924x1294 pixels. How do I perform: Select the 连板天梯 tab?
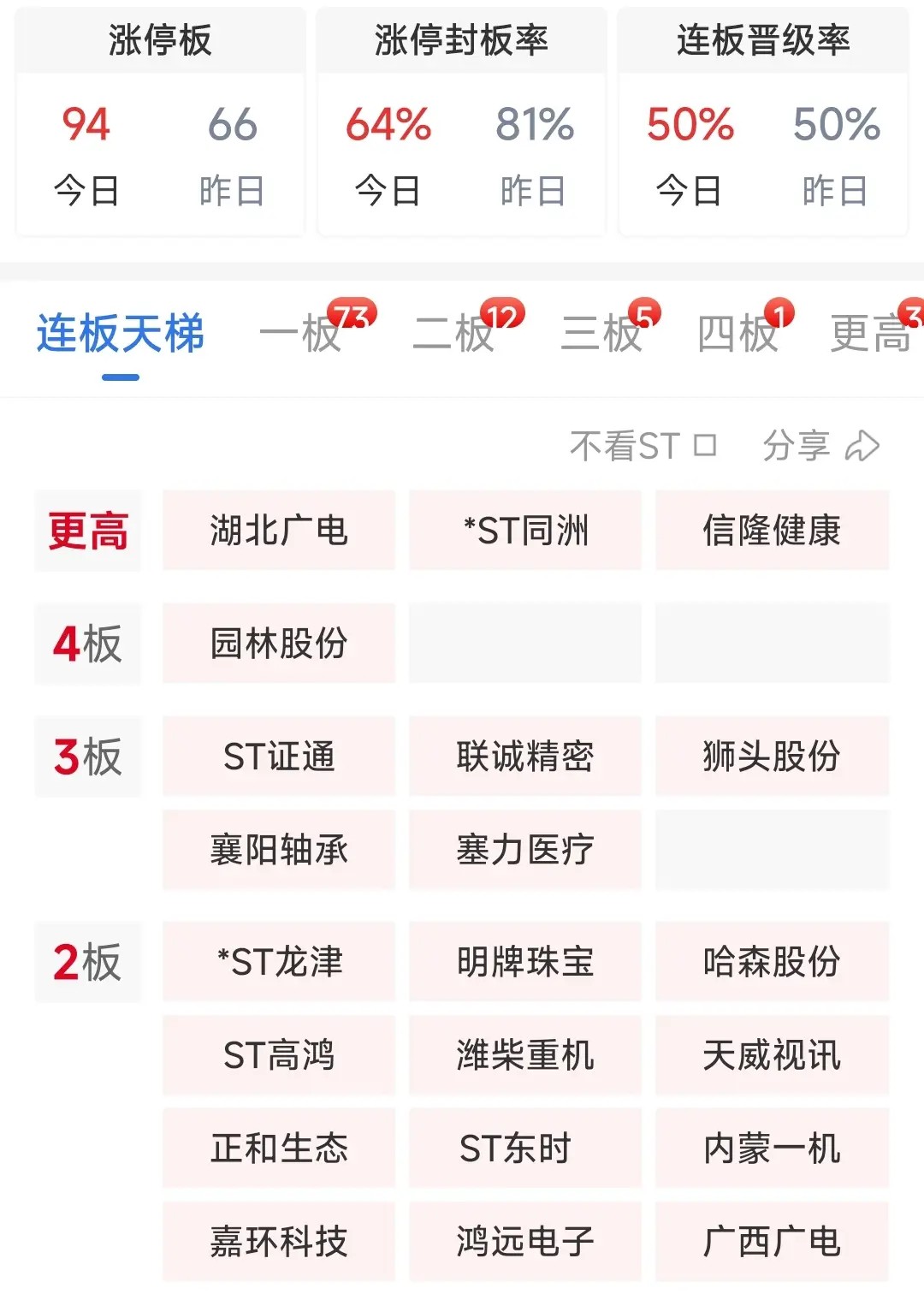[121, 334]
